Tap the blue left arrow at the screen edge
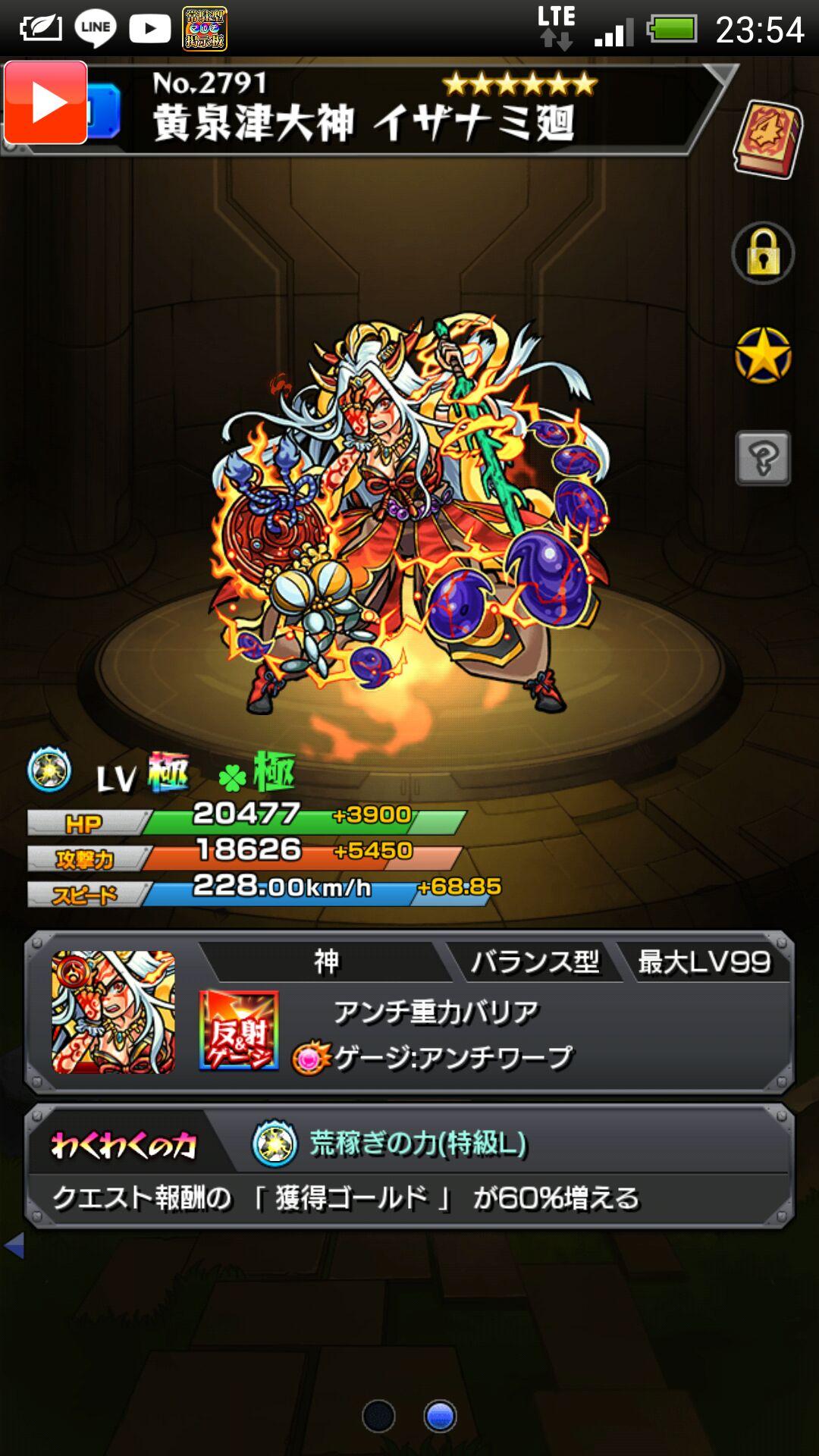This screenshot has width=819, height=1456. point(14,1245)
